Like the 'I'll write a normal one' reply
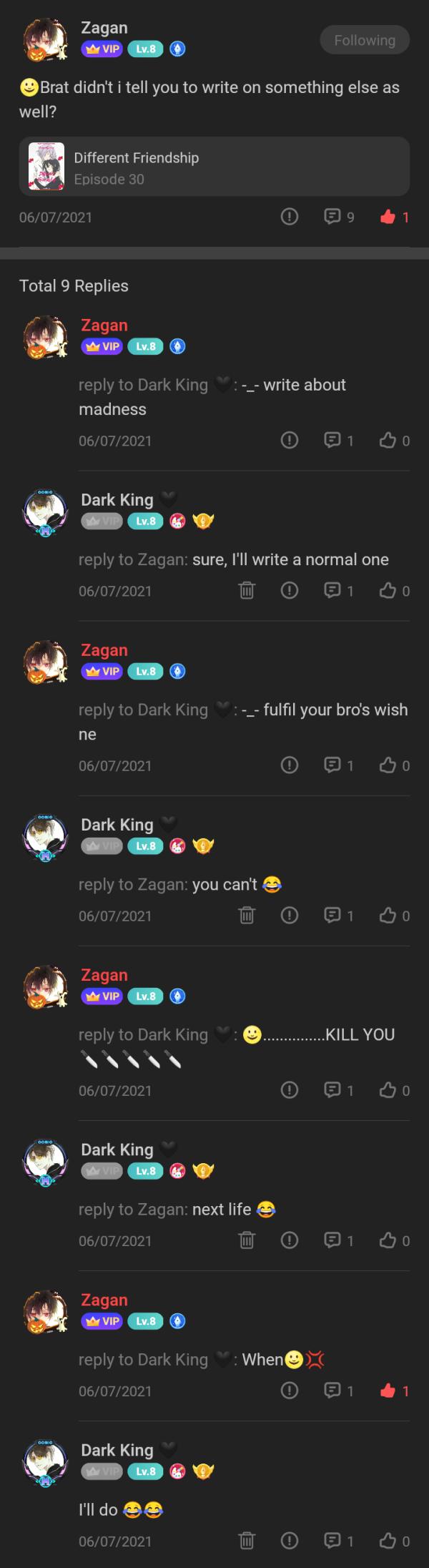The image size is (429, 1568). click(388, 591)
